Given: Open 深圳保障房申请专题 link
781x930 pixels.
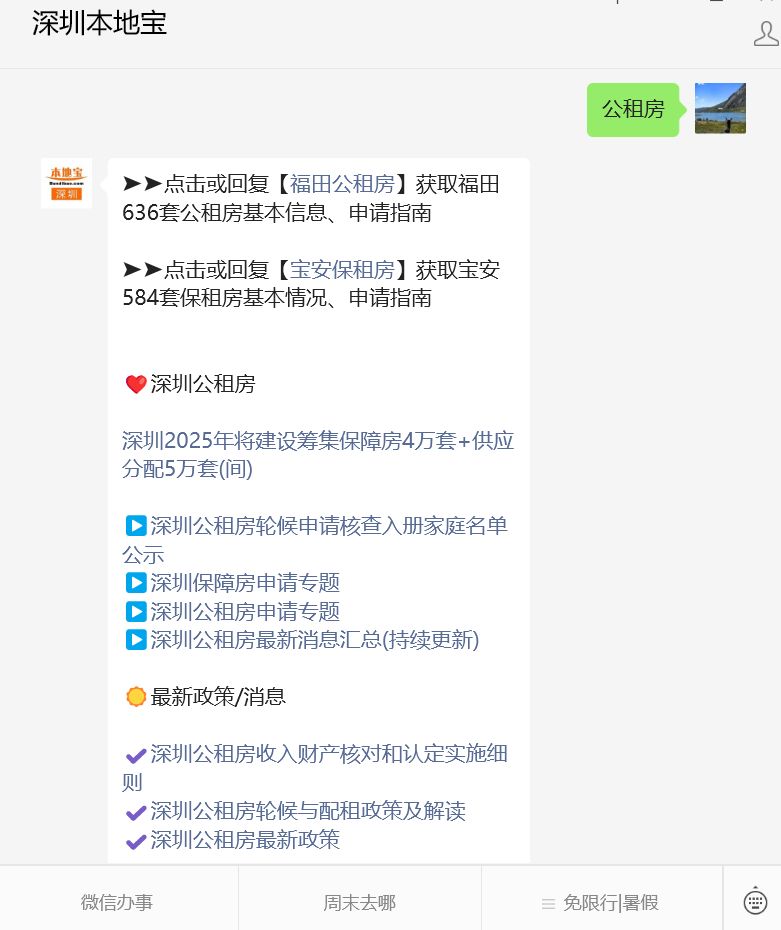Looking at the screenshot, I should (245, 583).
